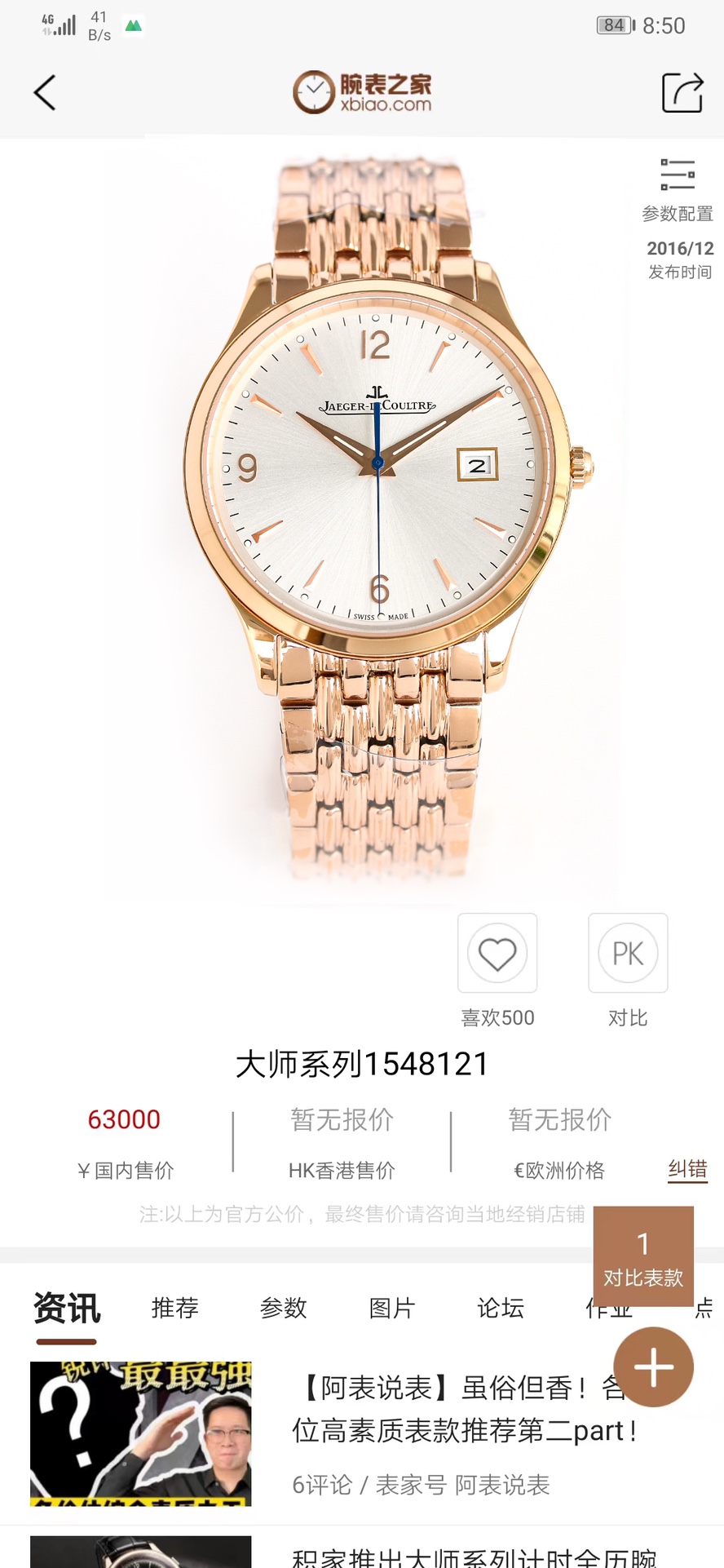Screen dimensions: 724x1568
Task: View the 阿表说表 article thumbnail
Action: (139, 1433)
